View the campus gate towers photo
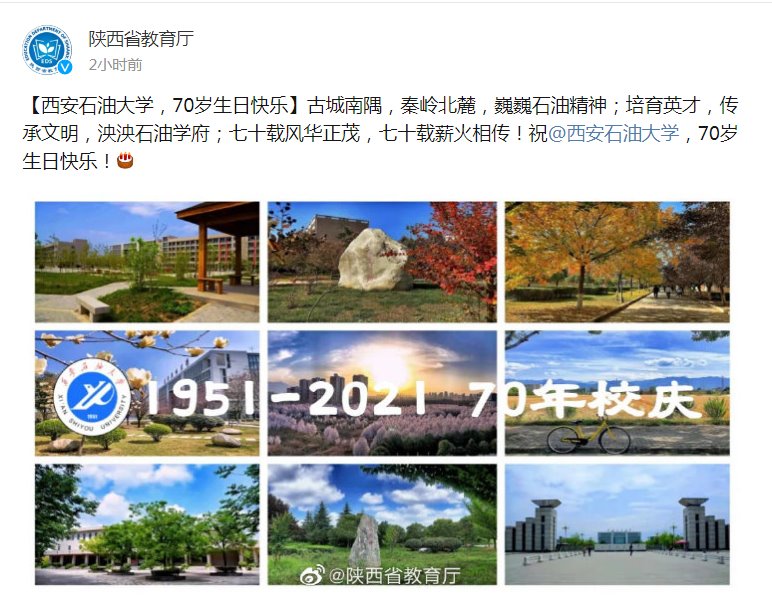Viewport: 772px width, 600px height. [617, 524]
